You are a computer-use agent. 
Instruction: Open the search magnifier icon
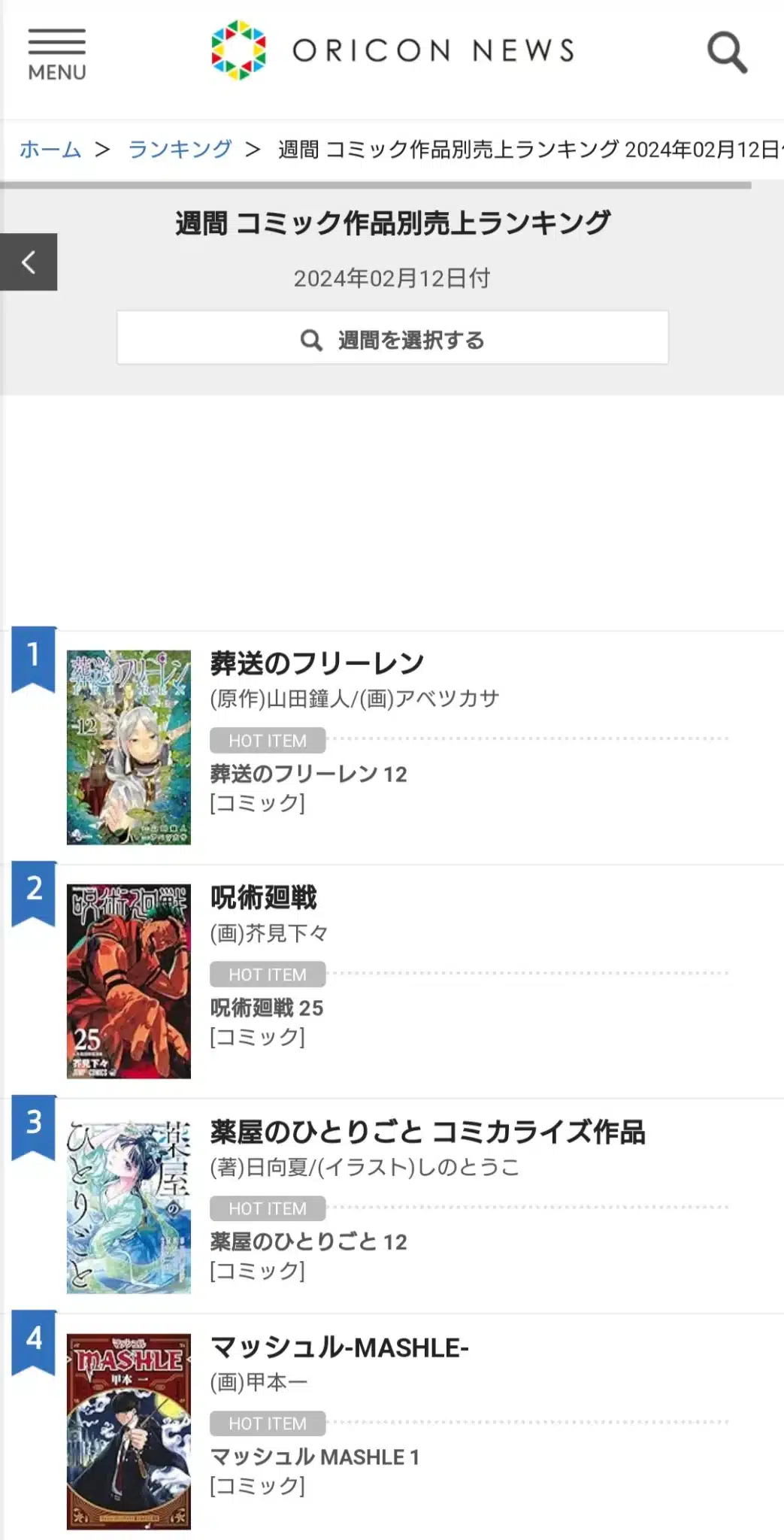coord(727,53)
